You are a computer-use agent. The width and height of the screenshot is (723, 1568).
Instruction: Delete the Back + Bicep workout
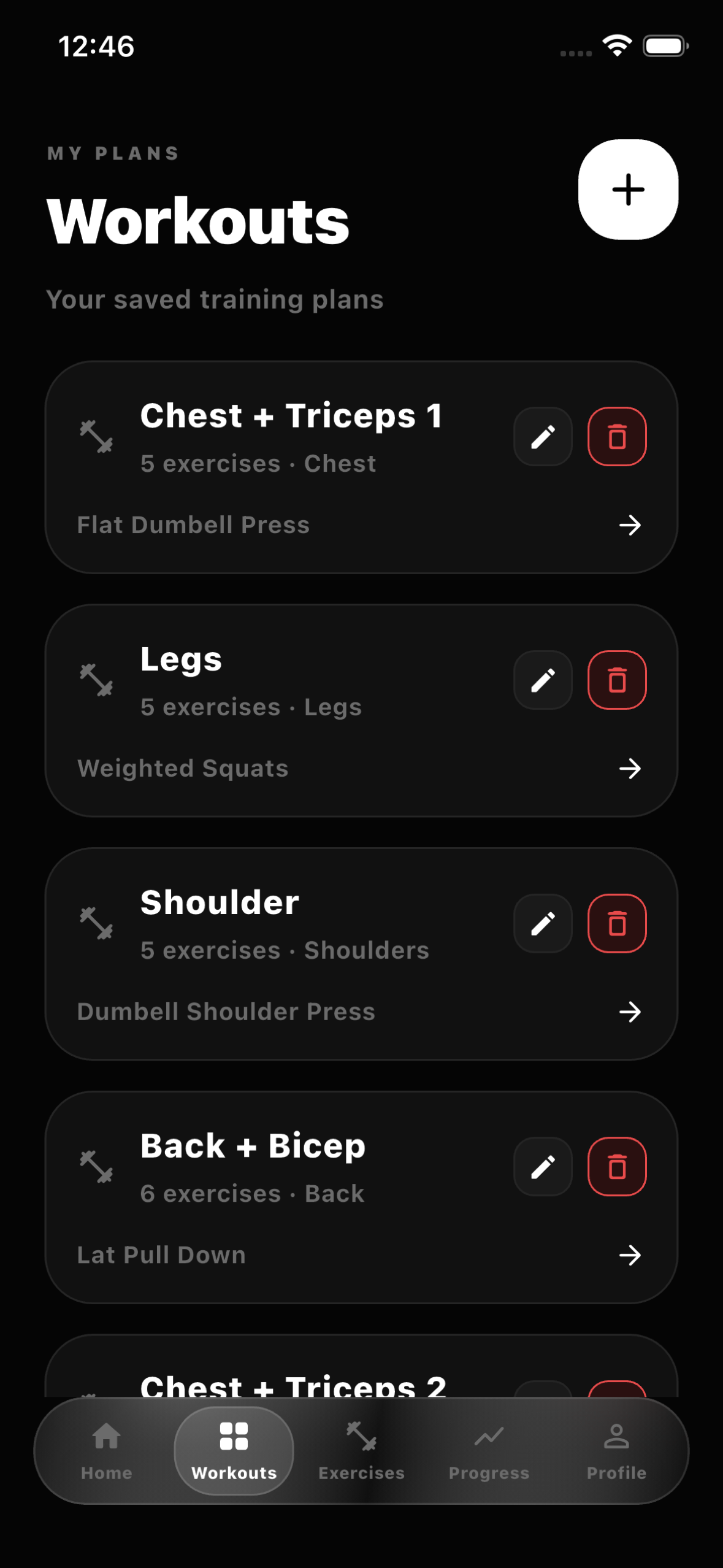pos(617,1167)
